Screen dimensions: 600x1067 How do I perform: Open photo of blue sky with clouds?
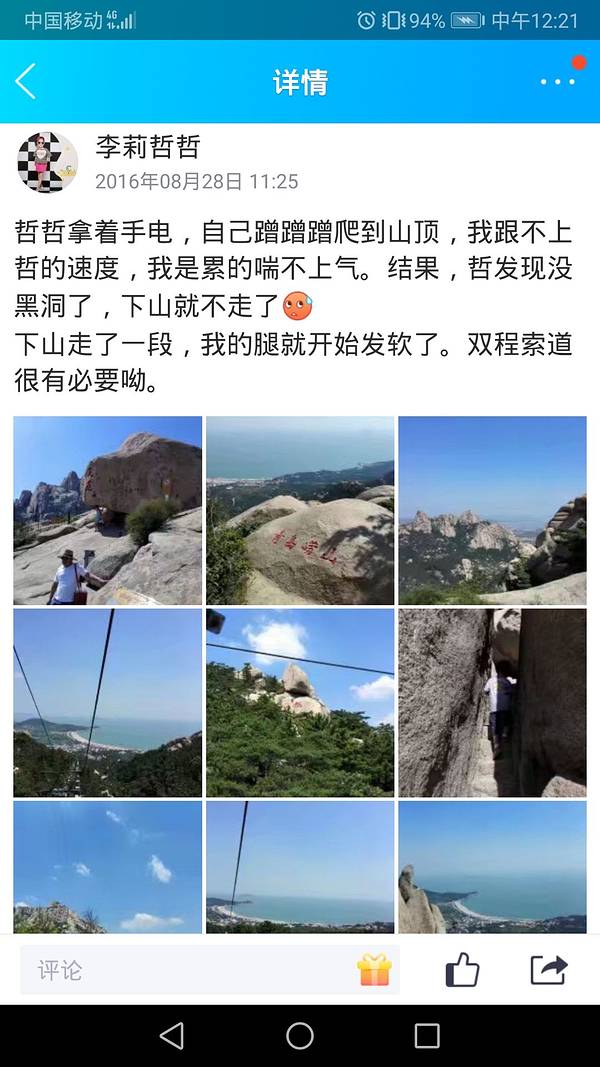pos(108,867)
